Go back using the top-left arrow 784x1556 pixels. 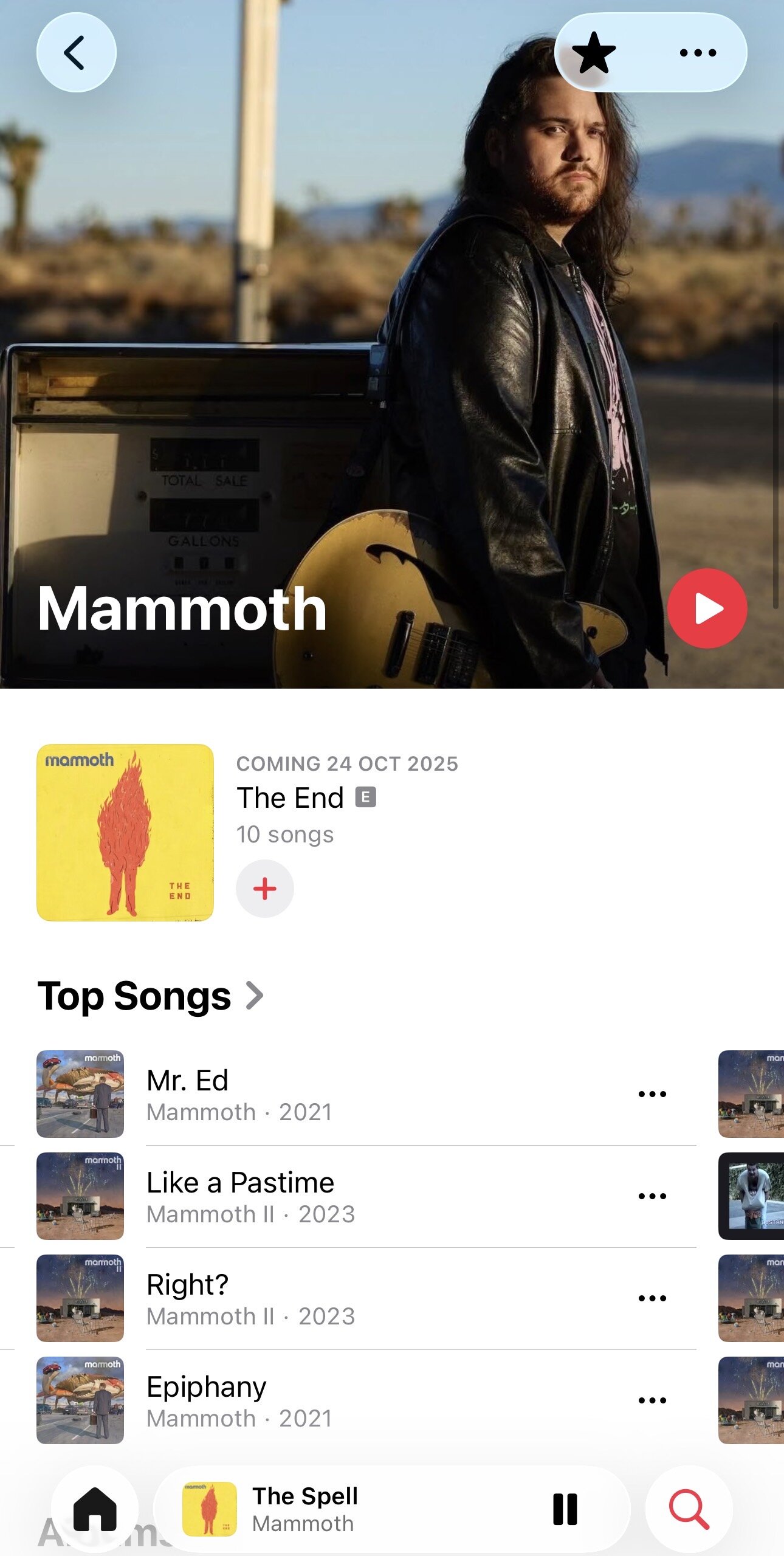[x=77, y=53]
